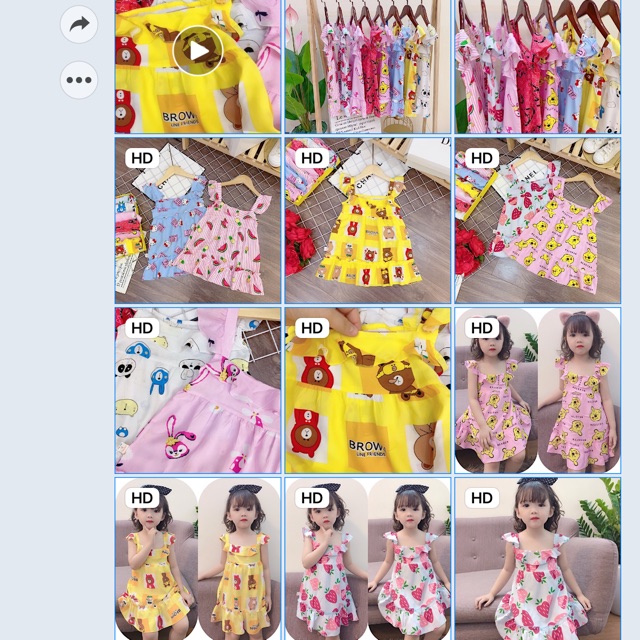Open the photo of dresses hanging on a rack

point(368,66)
